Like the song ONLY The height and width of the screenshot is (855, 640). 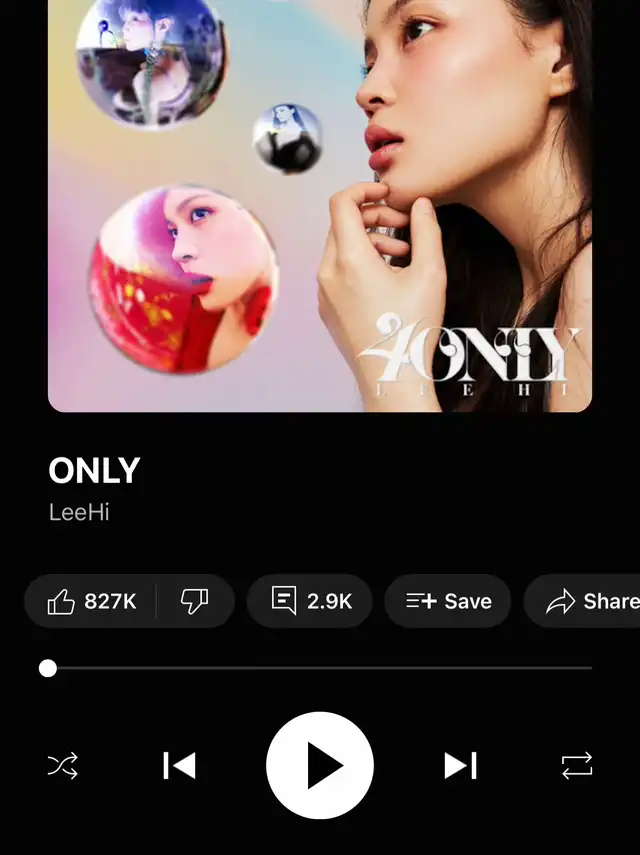point(92,601)
